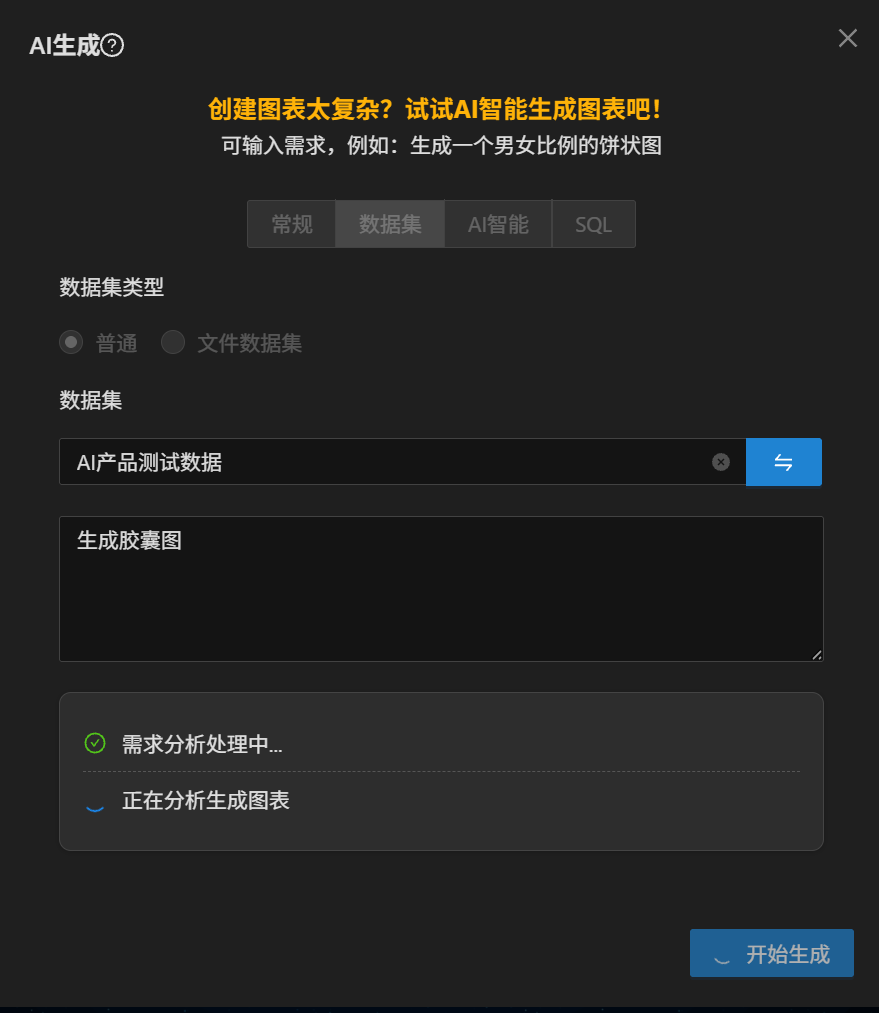Tap the AI产品测试数据 dataset field

[380, 462]
